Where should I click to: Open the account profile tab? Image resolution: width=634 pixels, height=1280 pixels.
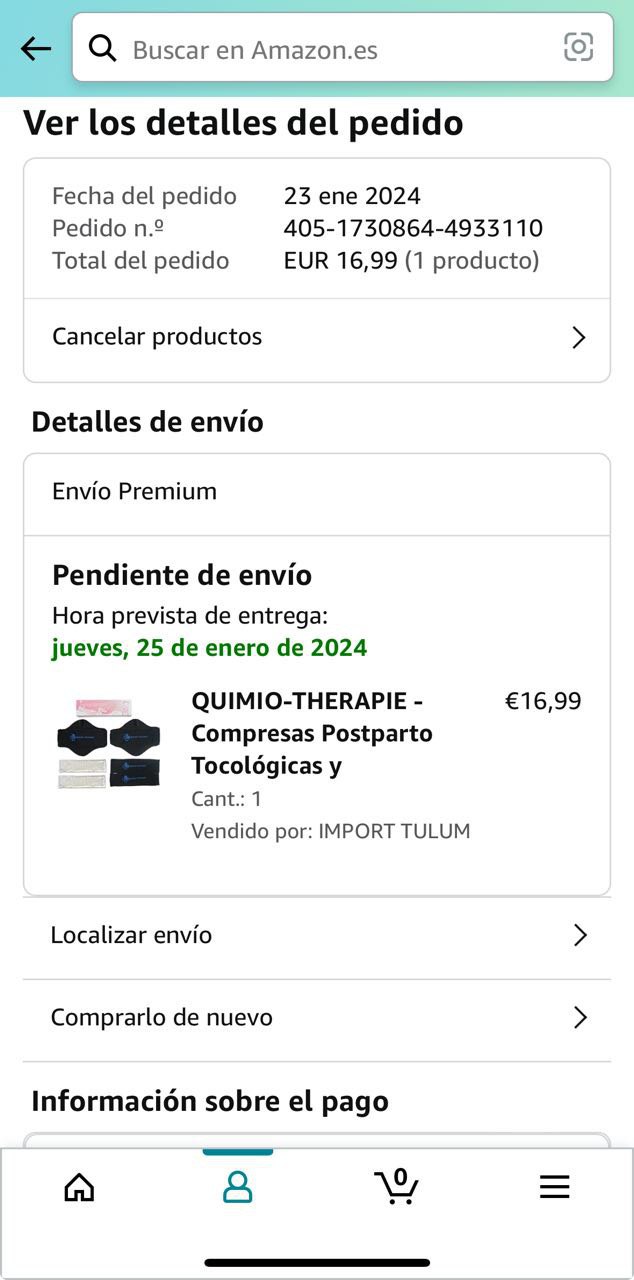pos(238,1187)
